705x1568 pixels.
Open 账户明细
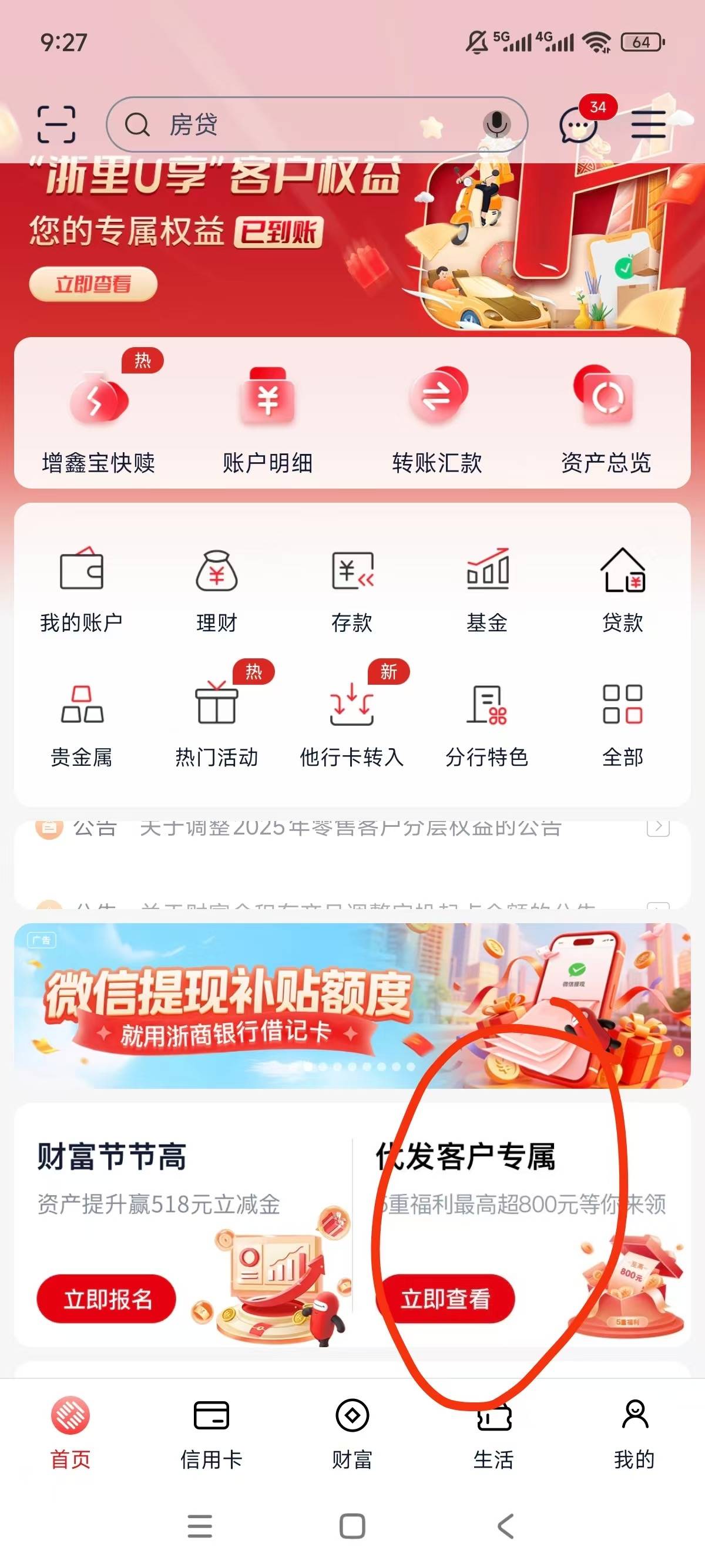[x=267, y=420]
